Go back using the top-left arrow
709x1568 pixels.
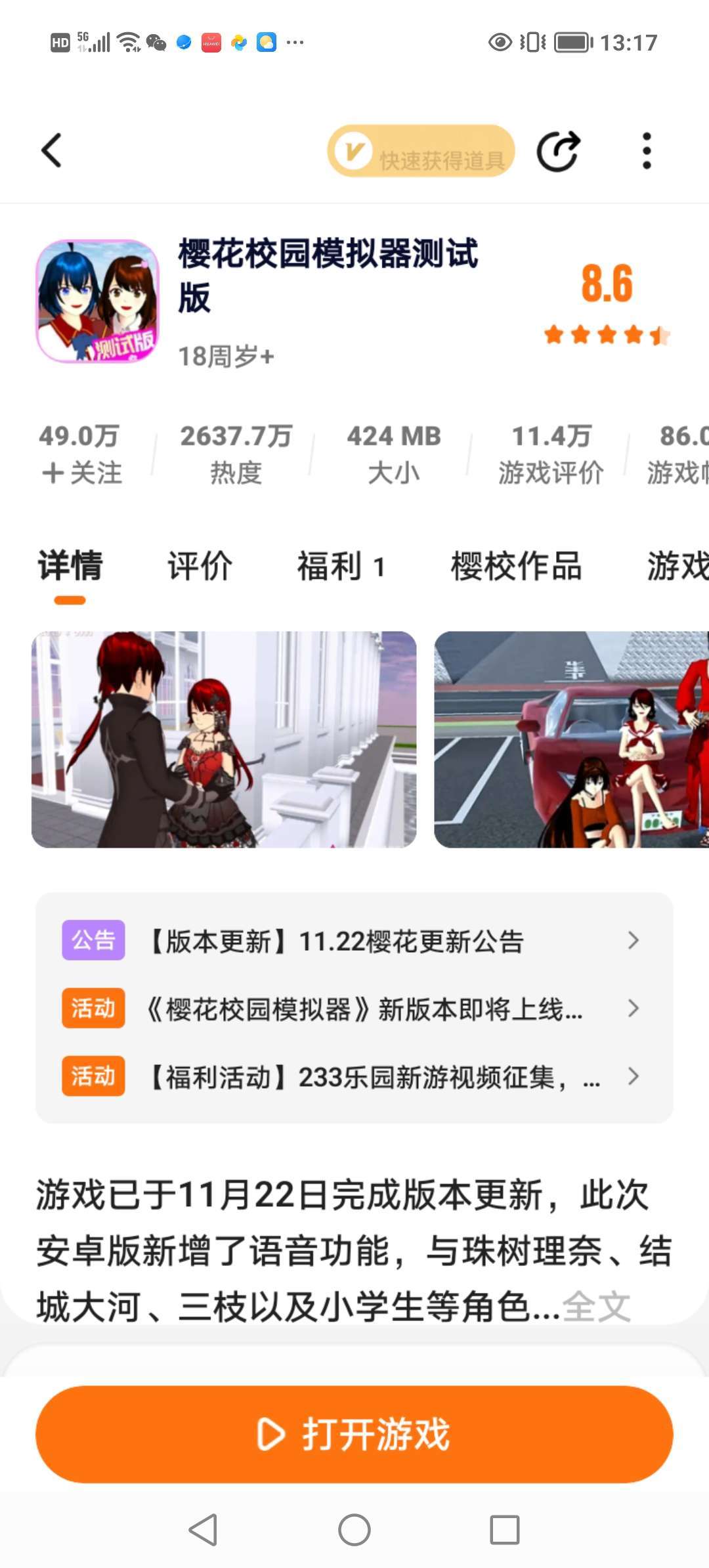click(x=52, y=150)
